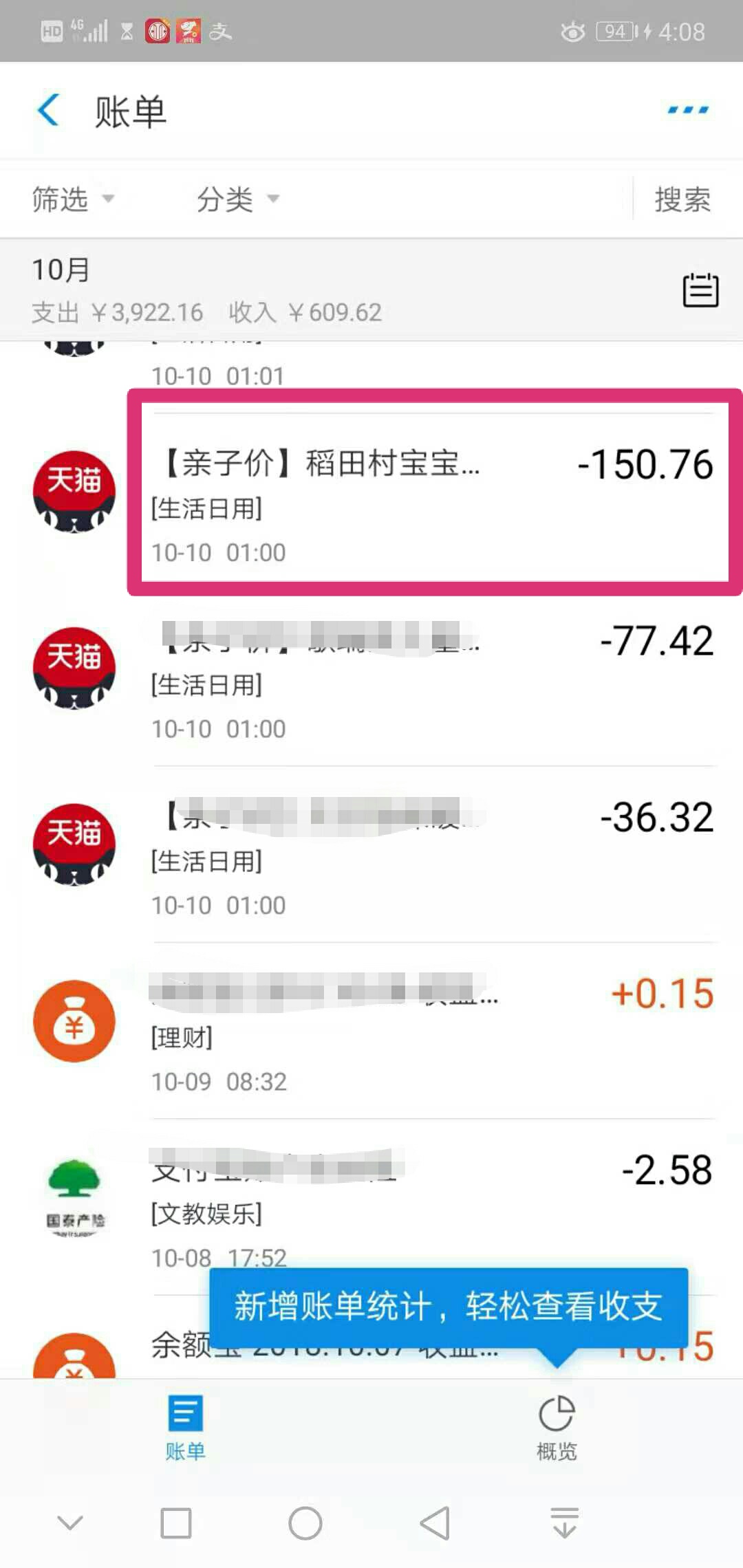The height and width of the screenshot is (1568, 743).
Task: Open the 10月 month selector
Action: (59, 270)
